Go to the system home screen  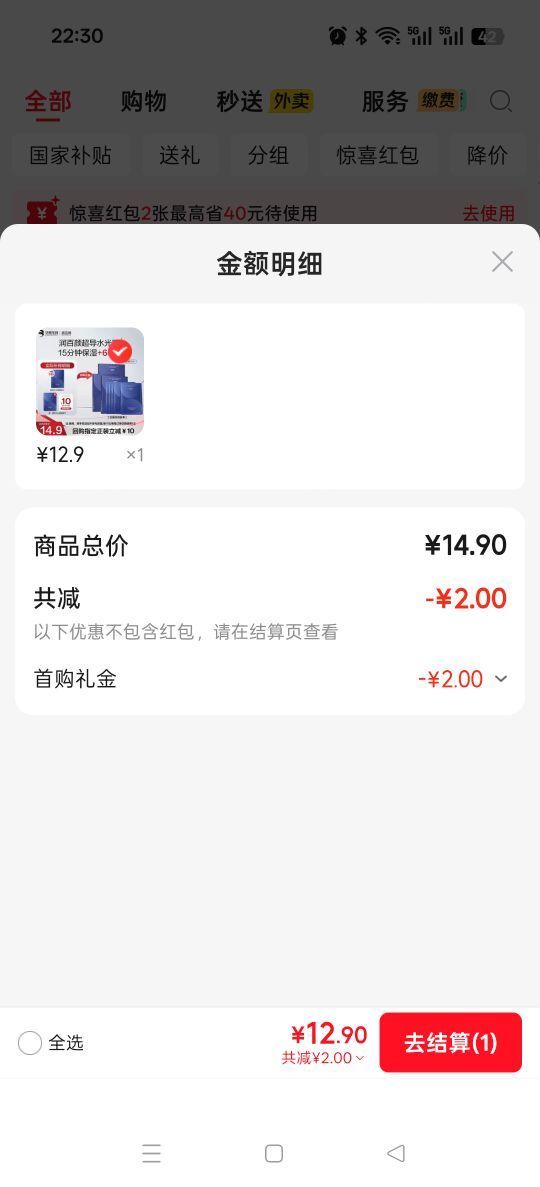tap(273, 1153)
